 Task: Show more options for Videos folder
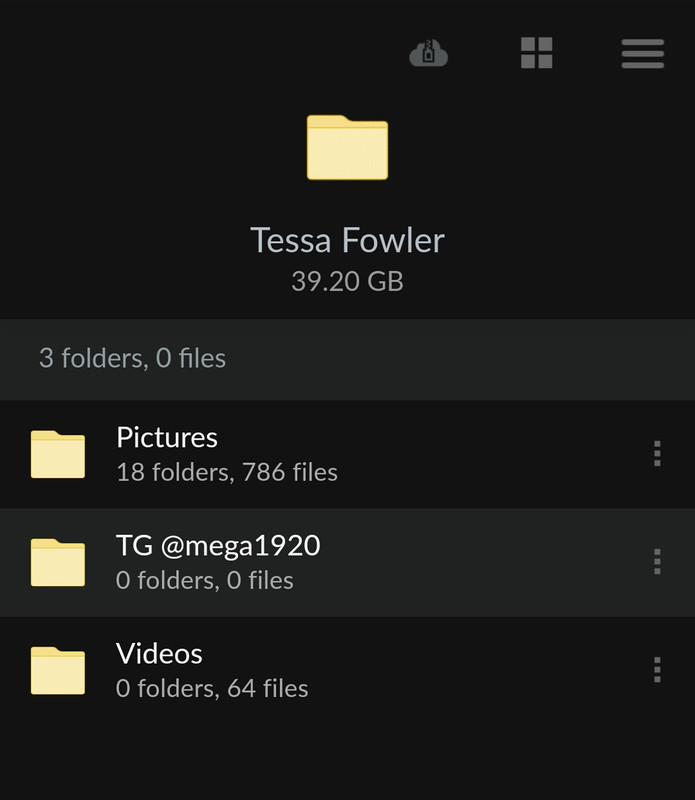(x=657, y=670)
